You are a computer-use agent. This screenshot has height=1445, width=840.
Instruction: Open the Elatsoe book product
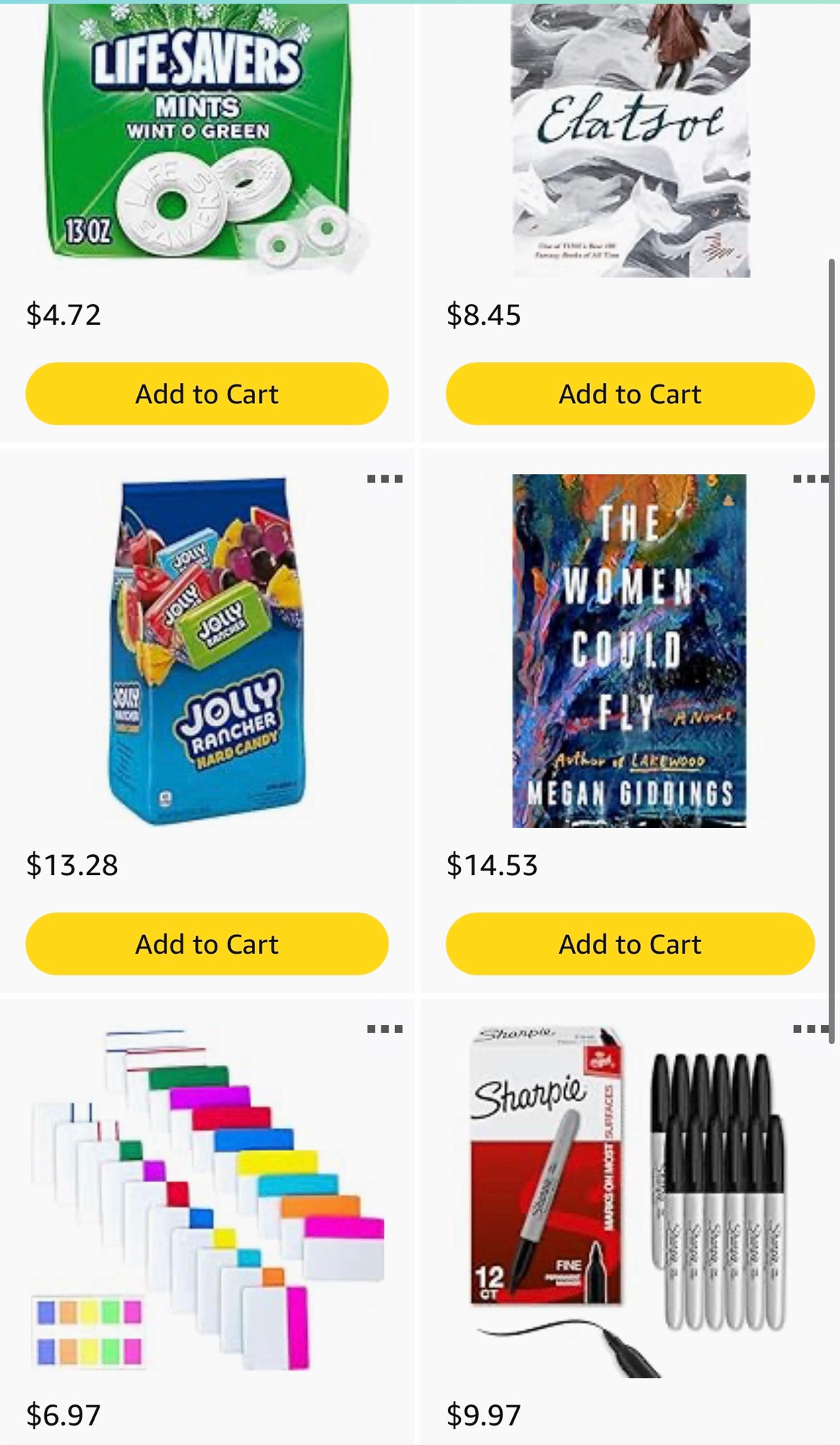tap(630, 139)
